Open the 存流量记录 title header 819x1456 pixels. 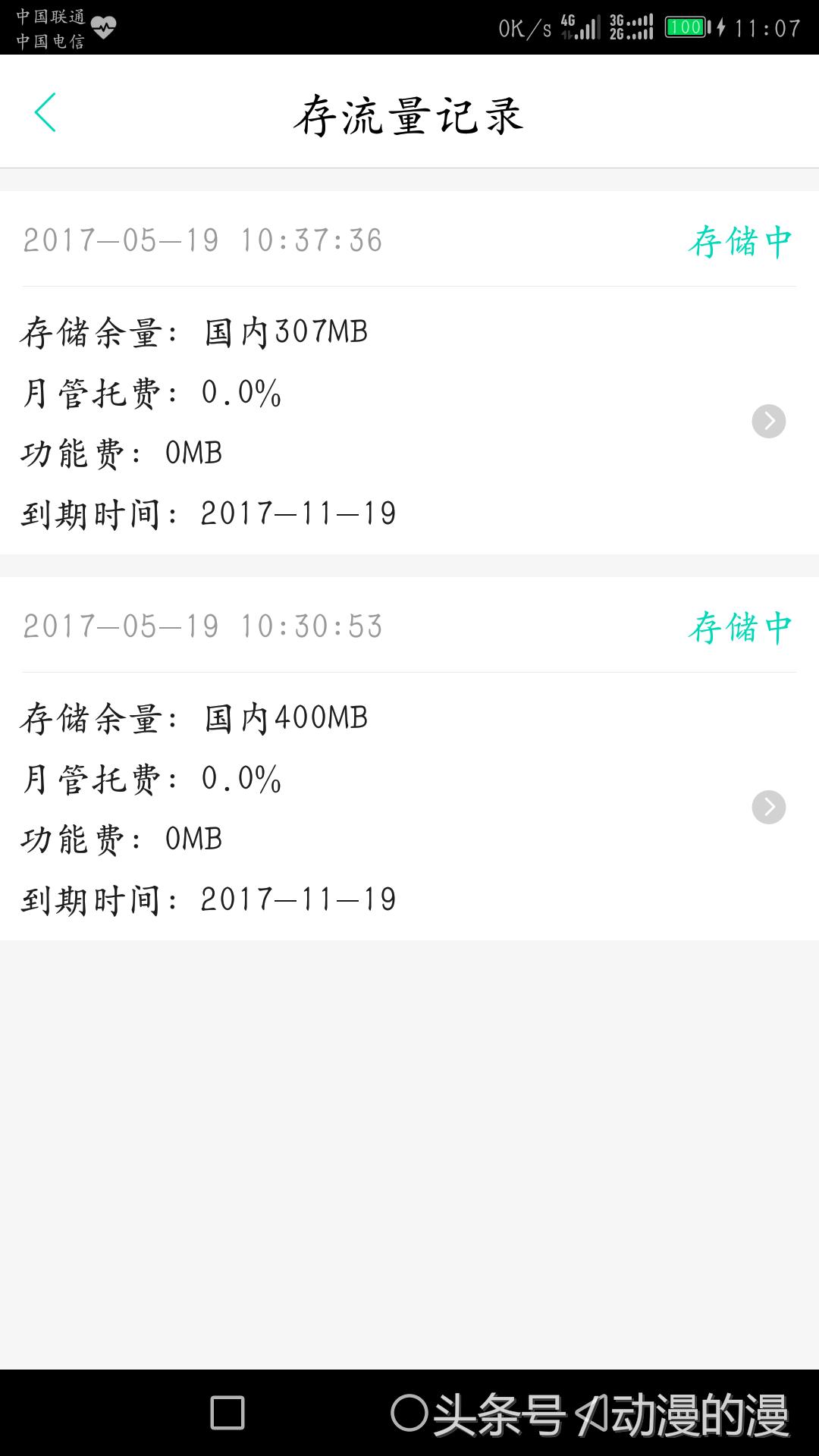pos(409,112)
